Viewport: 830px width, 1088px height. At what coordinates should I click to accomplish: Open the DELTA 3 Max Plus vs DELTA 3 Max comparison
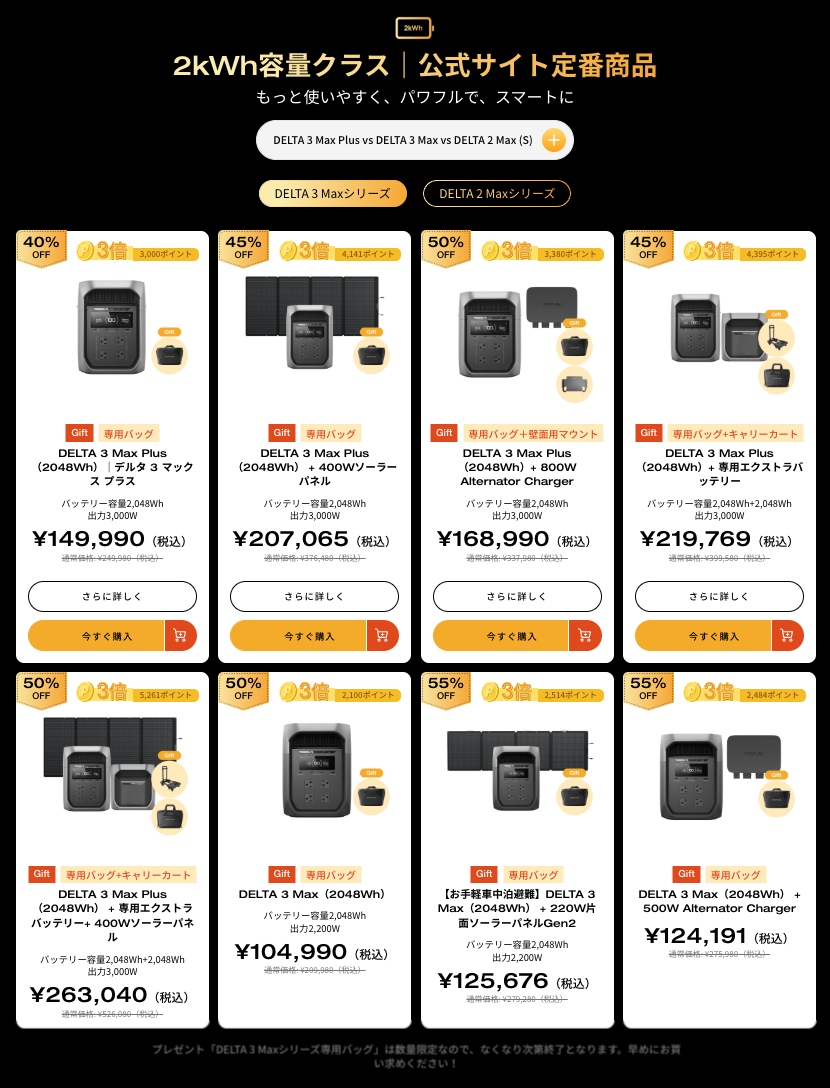(414, 140)
